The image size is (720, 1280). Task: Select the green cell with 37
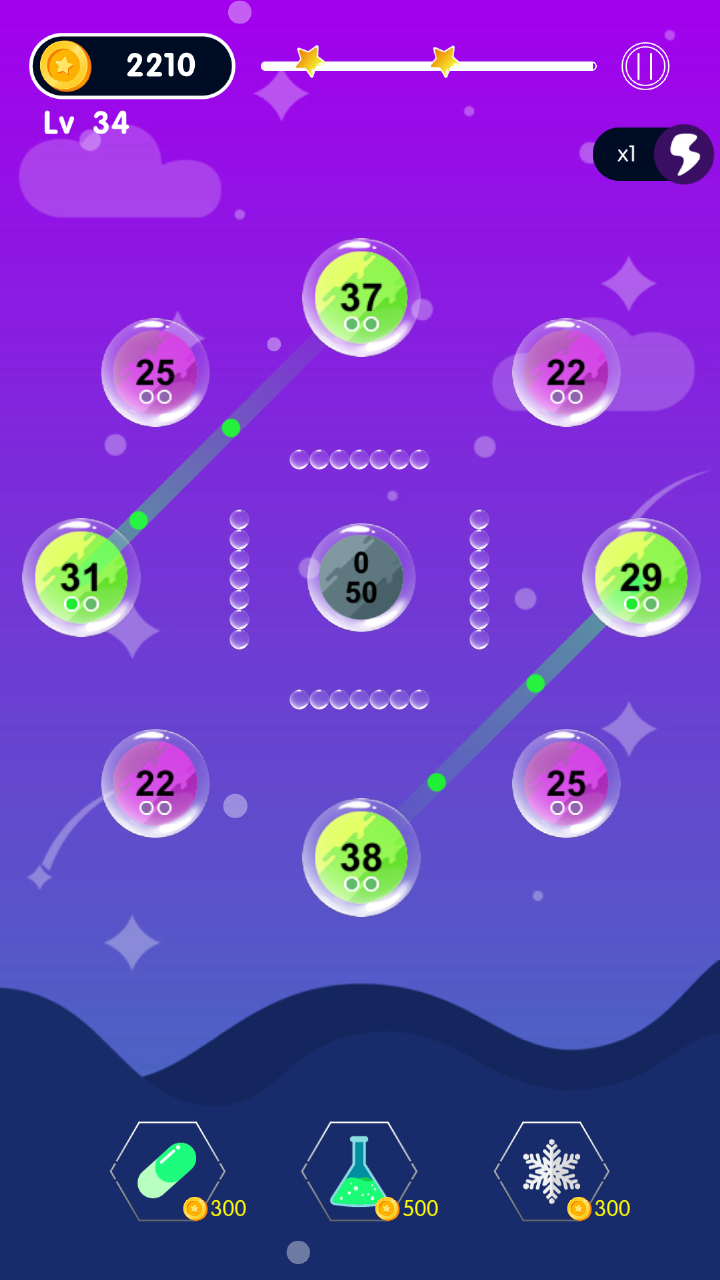click(361, 297)
